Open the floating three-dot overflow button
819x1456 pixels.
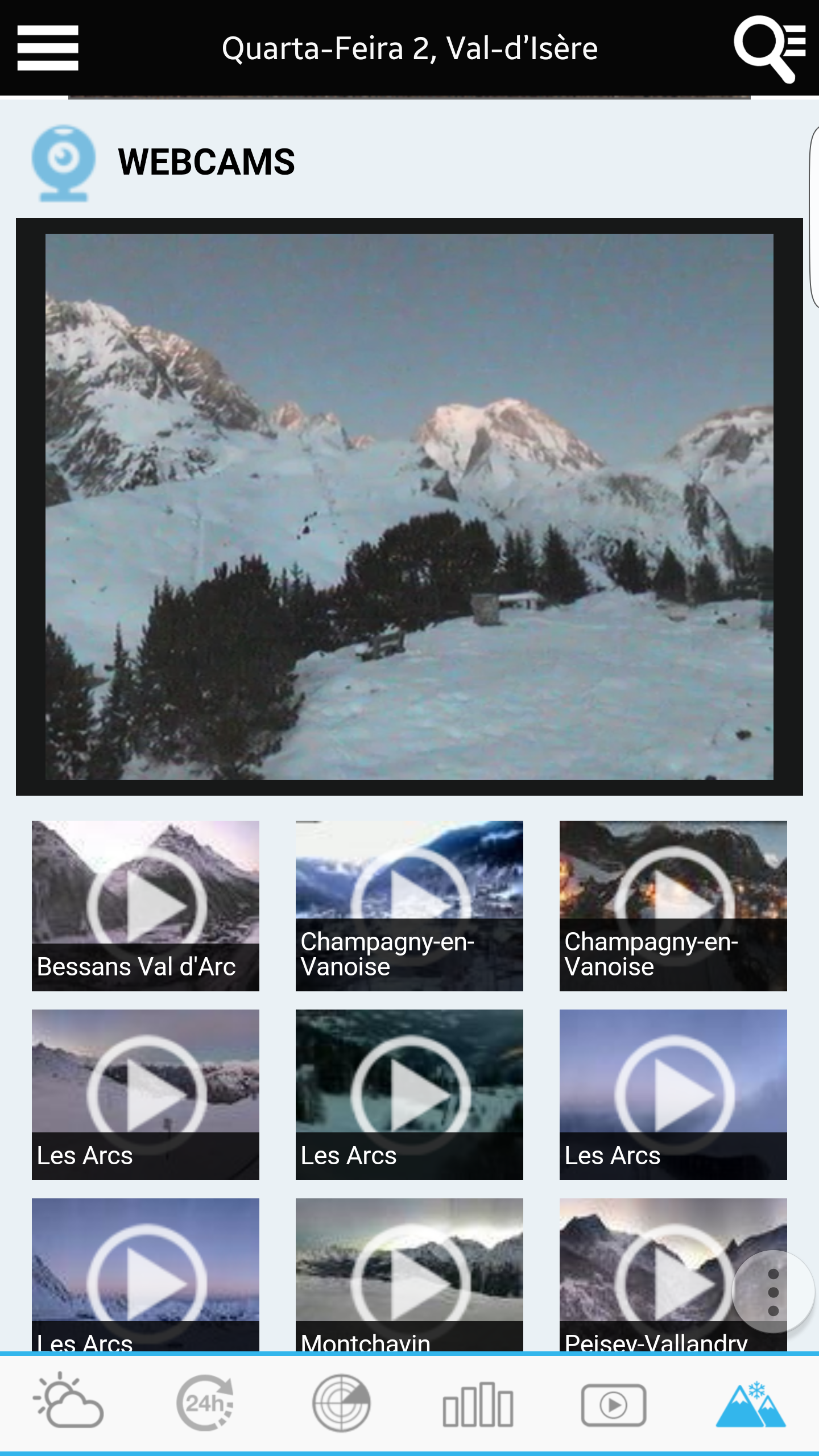(773, 1292)
